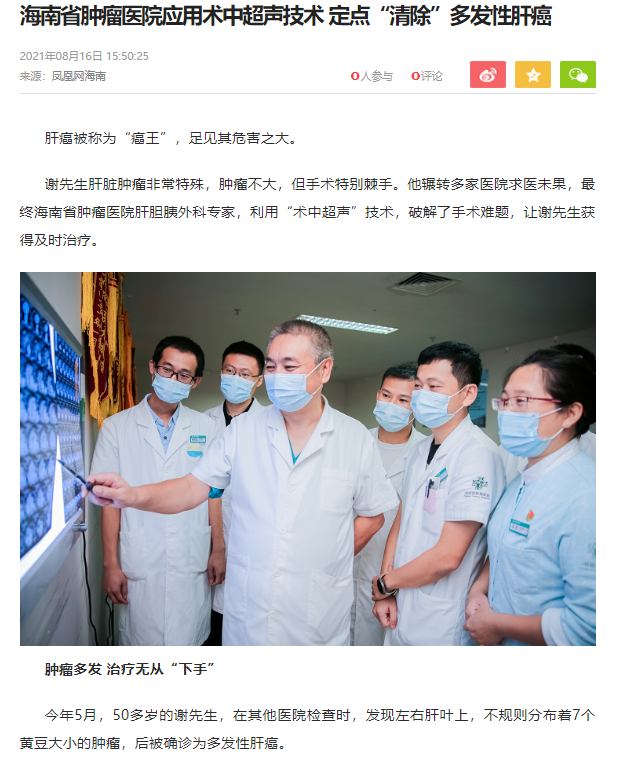Share article via WeChat

coord(578,75)
